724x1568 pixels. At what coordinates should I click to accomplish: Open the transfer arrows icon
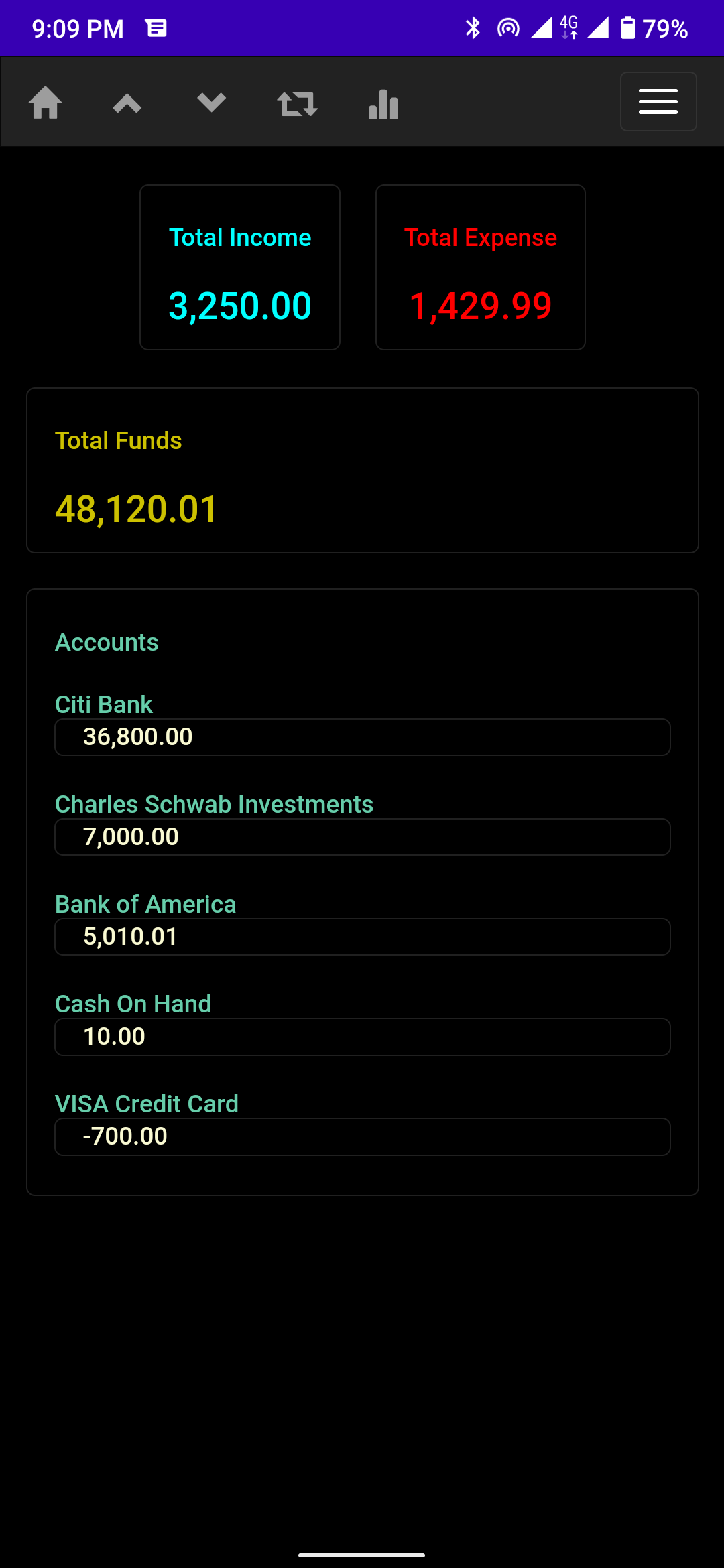297,104
